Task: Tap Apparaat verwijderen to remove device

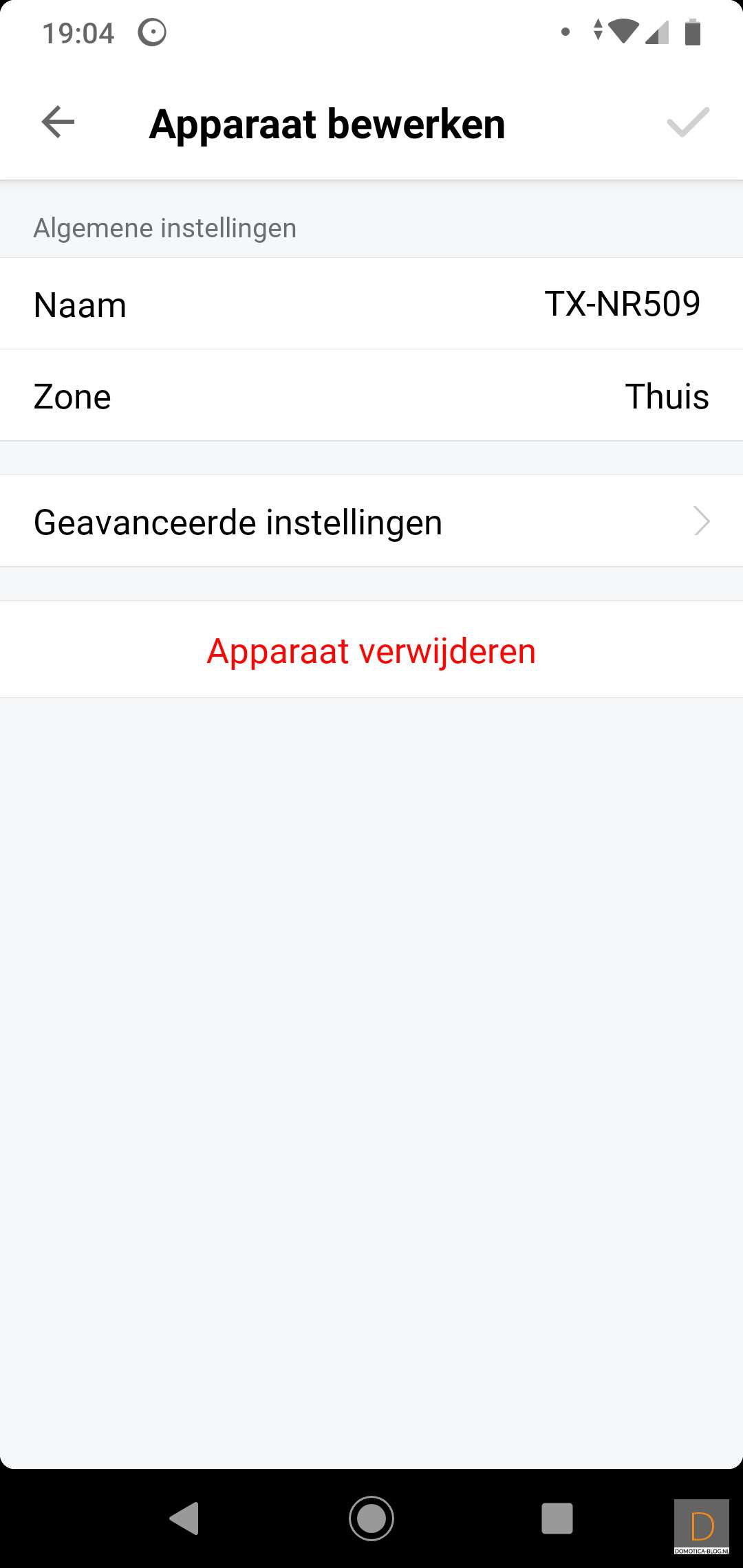Action: click(371, 651)
